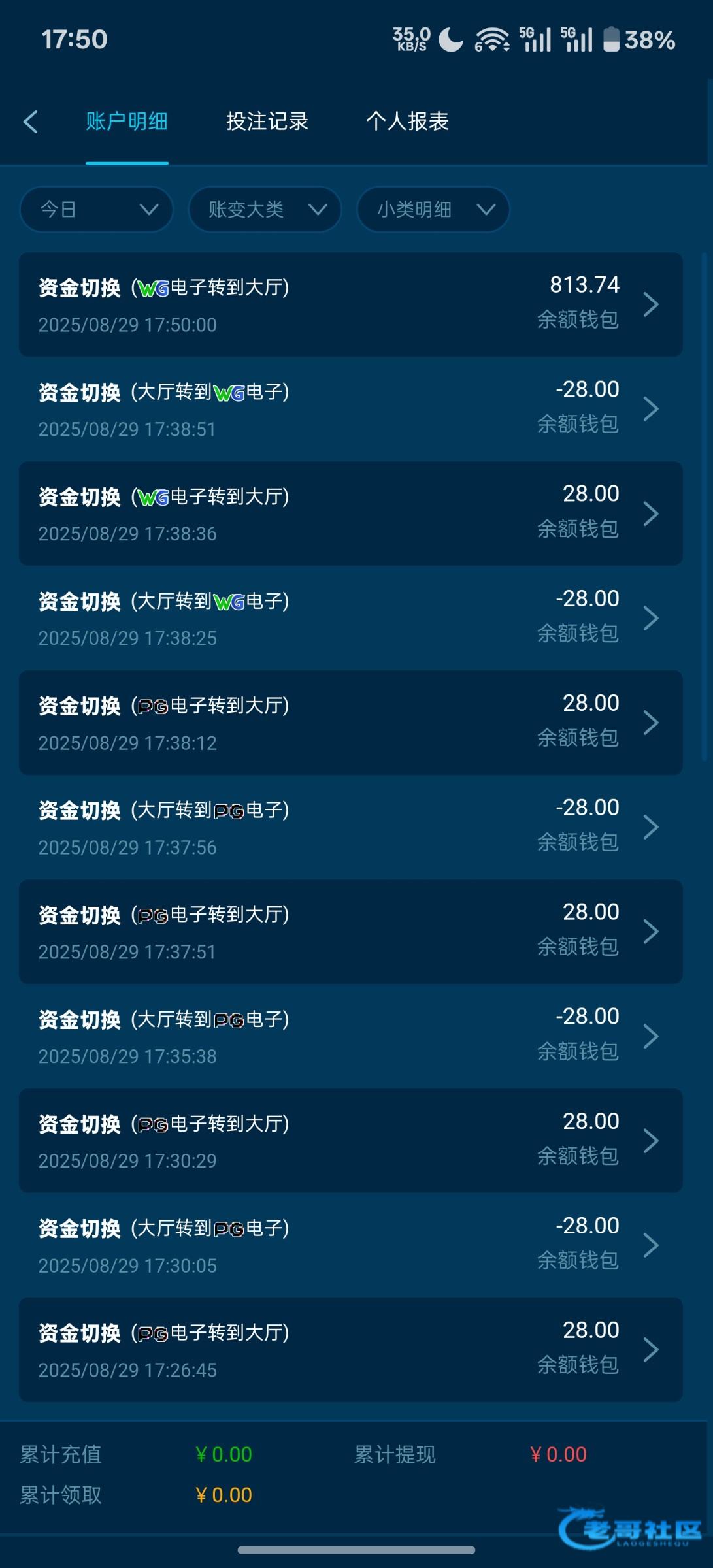713x1568 pixels.
Task: Expand the 今日 date dropdown
Action: pyautogui.click(x=96, y=209)
